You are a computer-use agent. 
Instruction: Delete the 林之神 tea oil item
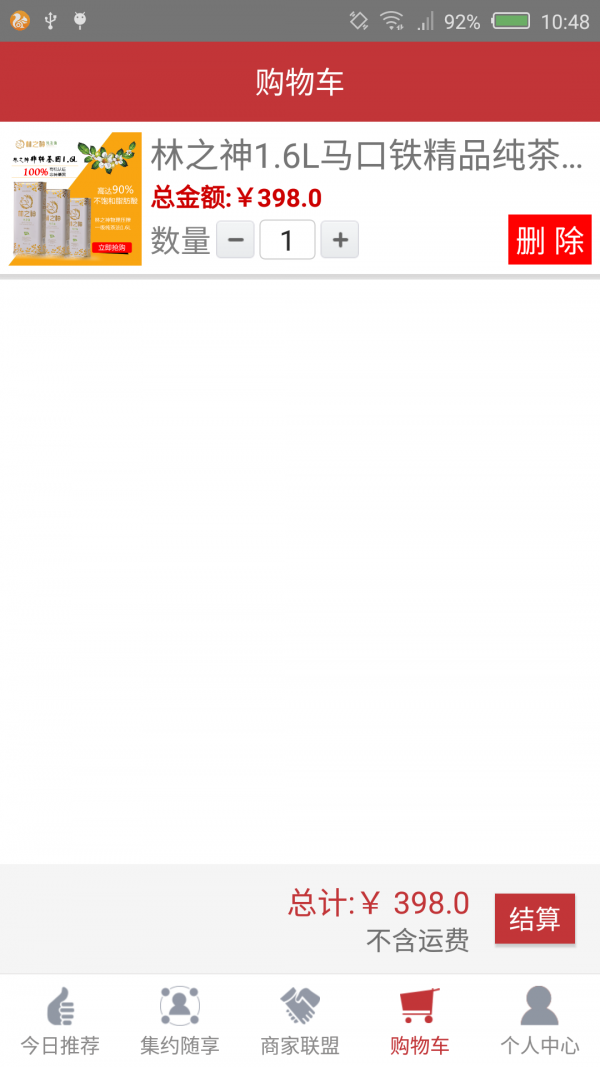pos(549,240)
